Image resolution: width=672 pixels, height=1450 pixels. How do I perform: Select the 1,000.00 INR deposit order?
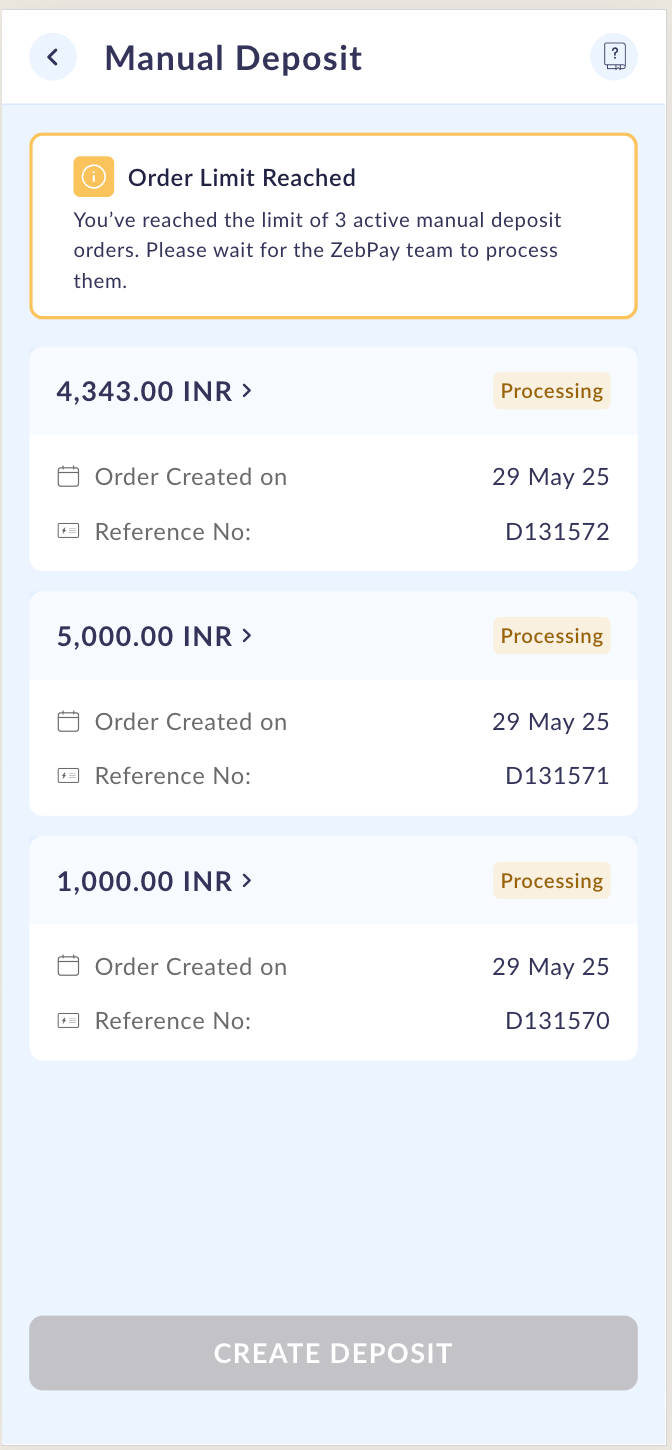point(155,881)
